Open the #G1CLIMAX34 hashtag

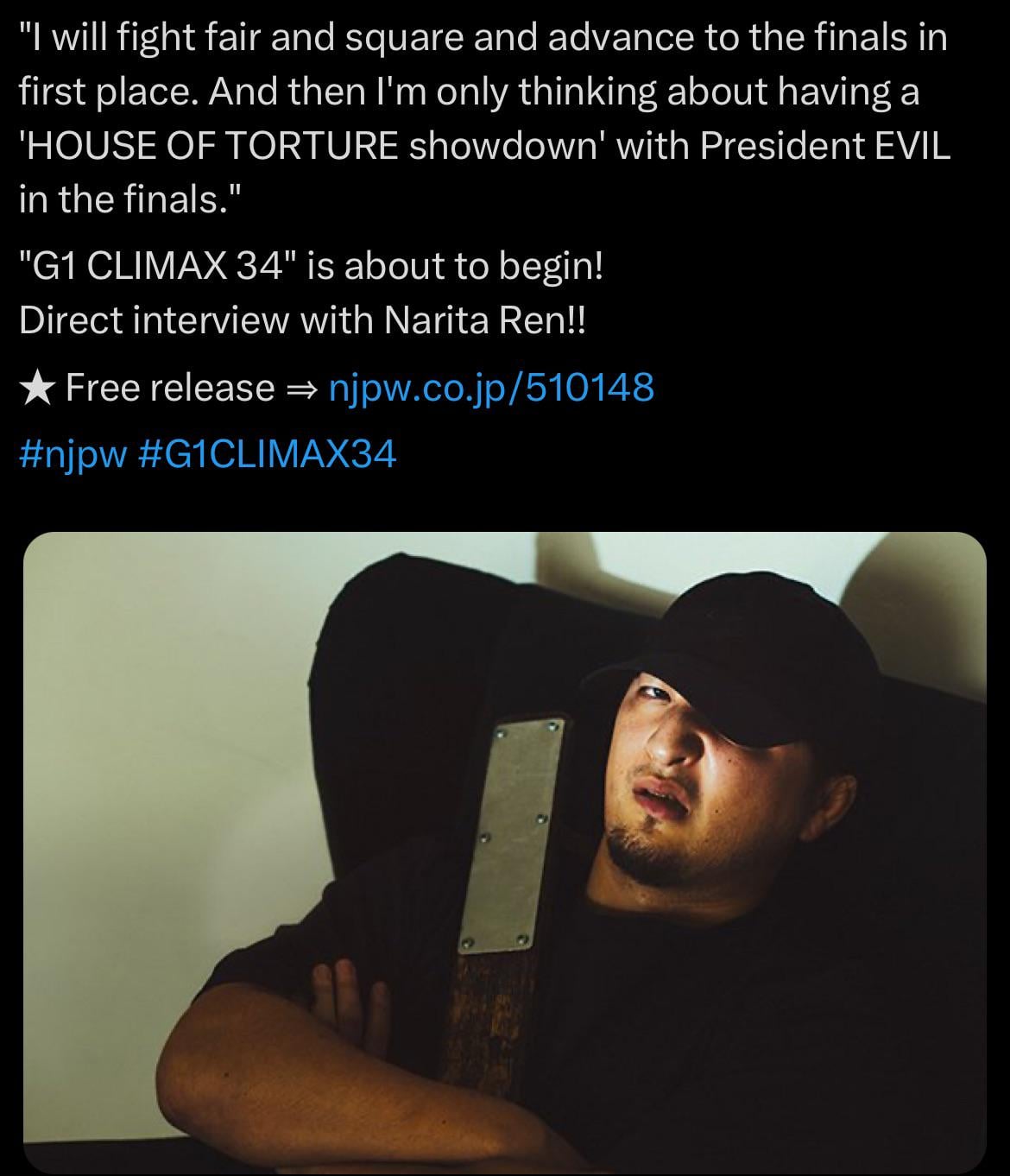pos(267,454)
